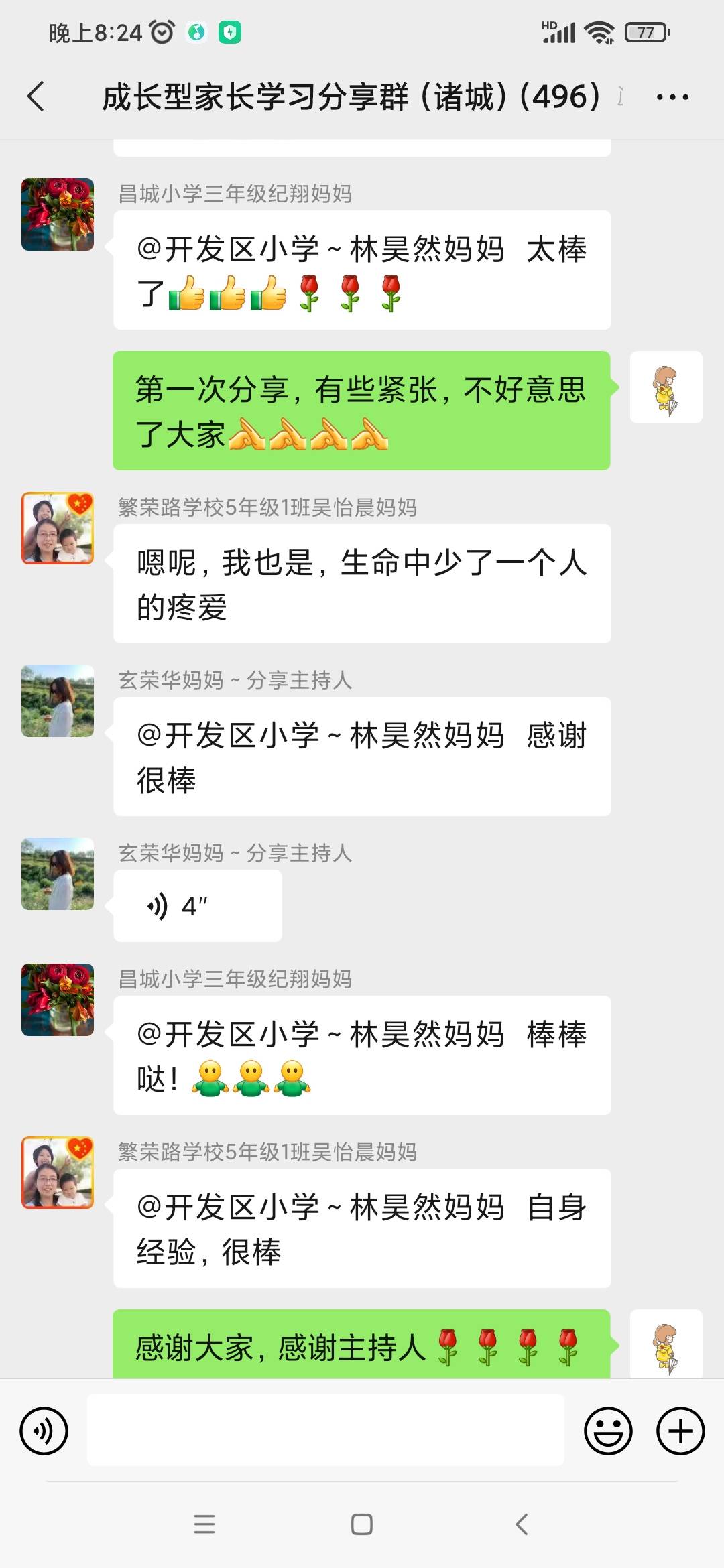
Task: Switch to voice input mode
Action: (44, 1431)
